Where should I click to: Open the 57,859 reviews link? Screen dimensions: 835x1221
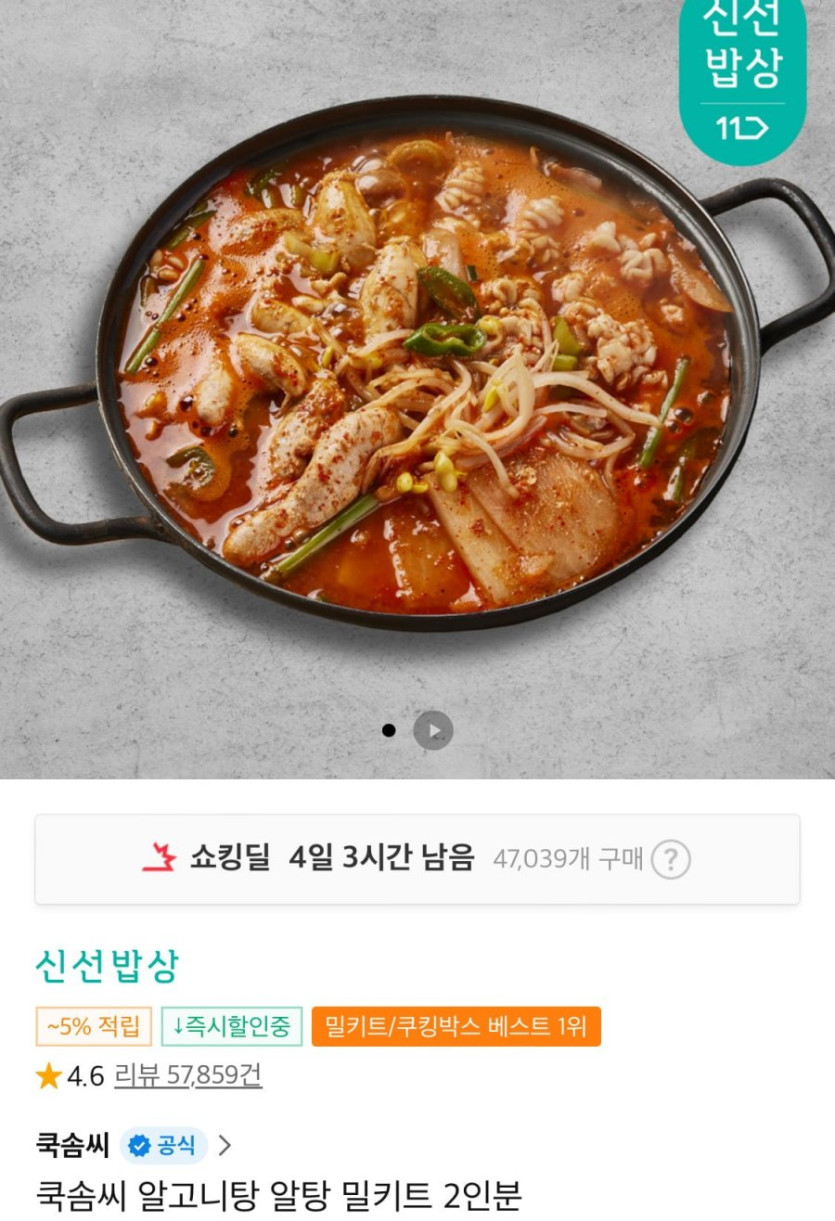coord(188,1075)
